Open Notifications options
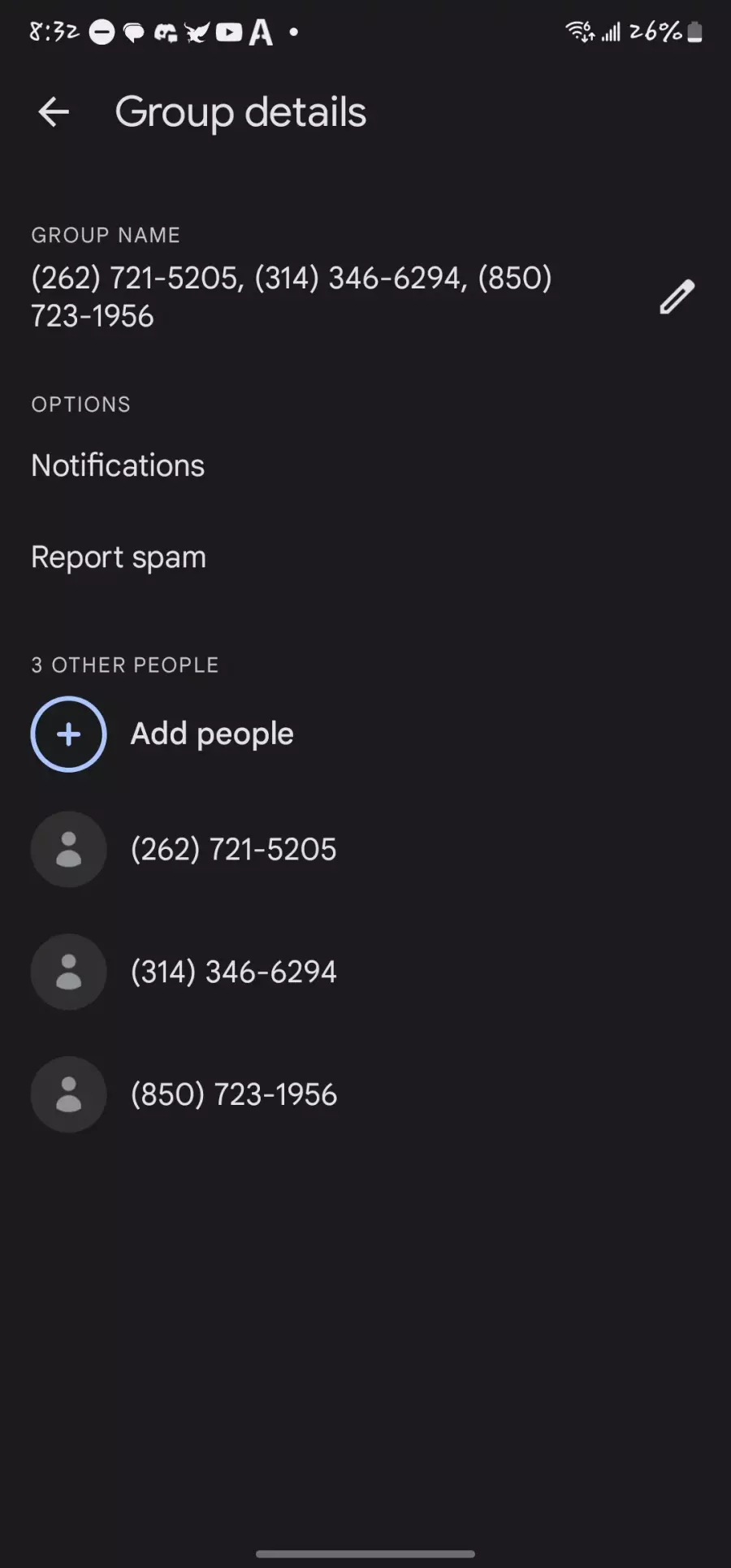The height and width of the screenshot is (1568, 731). point(365,466)
